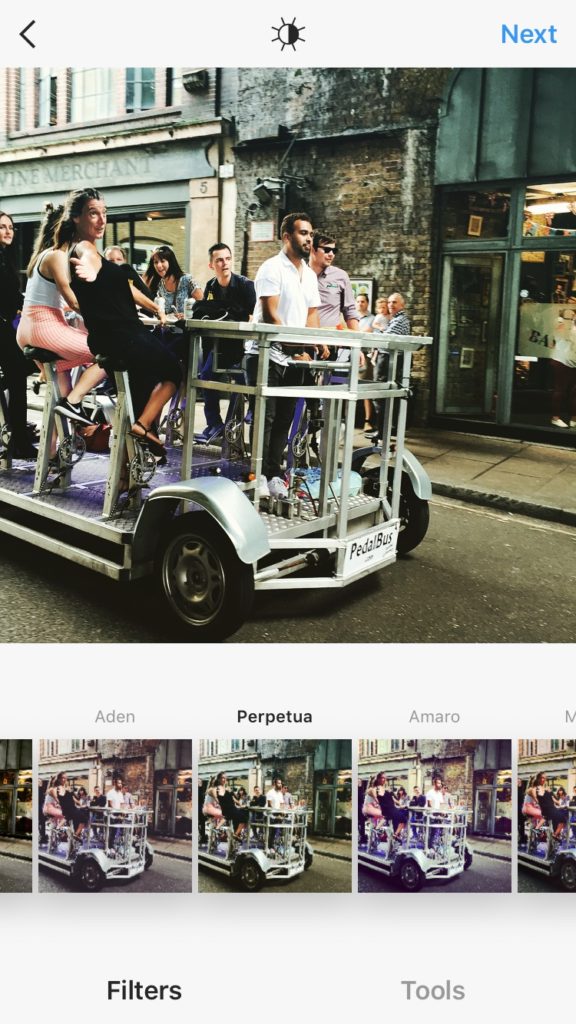This screenshot has height=1024, width=576.
Task: Select the Aden filter thumbnail
Action: click(x=115, y=816)
